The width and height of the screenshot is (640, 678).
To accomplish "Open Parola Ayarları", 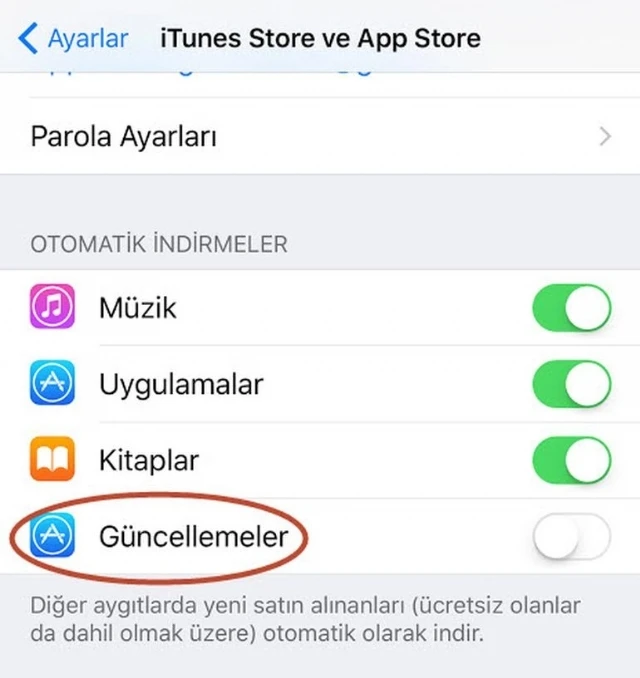I will point(320,136).
